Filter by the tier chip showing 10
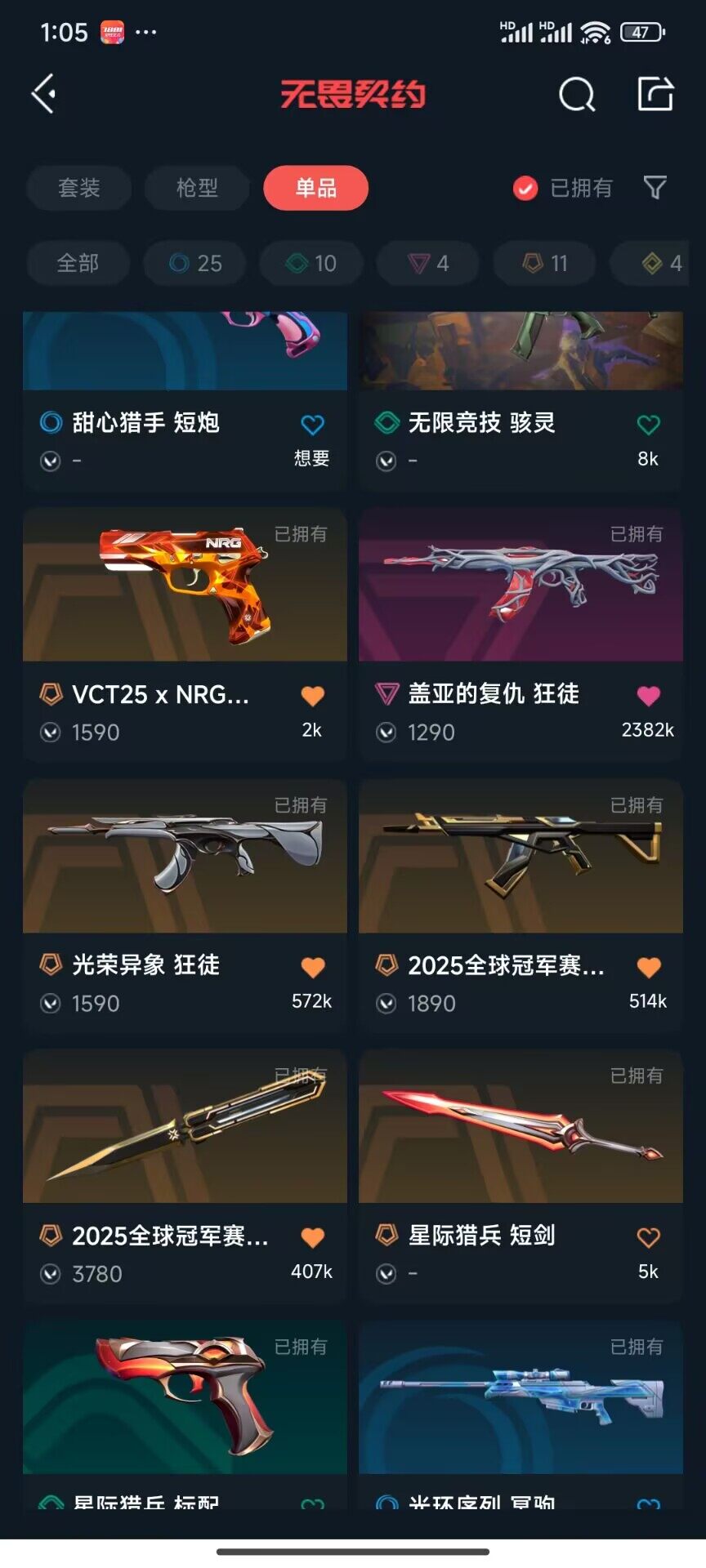 pos(311,263)
